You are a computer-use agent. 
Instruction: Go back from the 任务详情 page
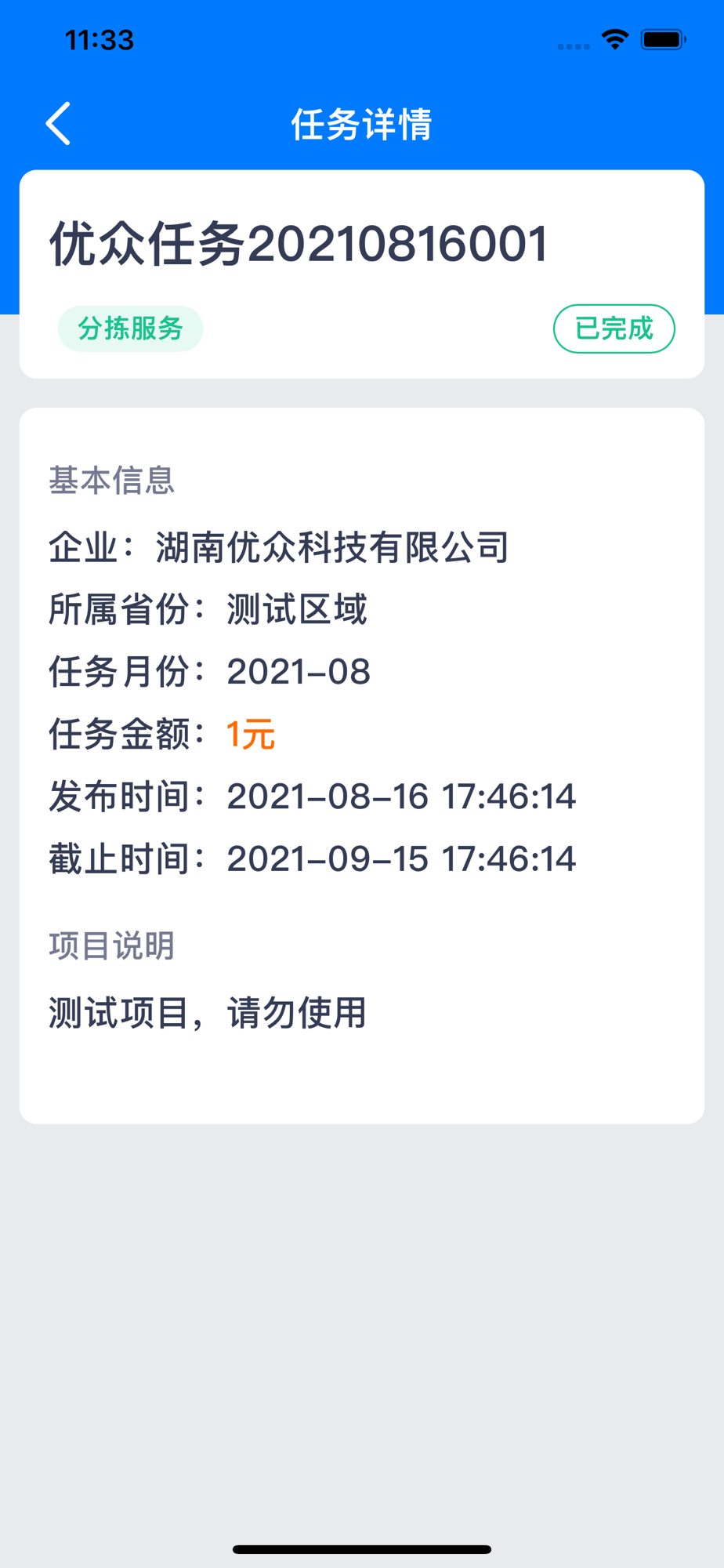pos(58,124)
